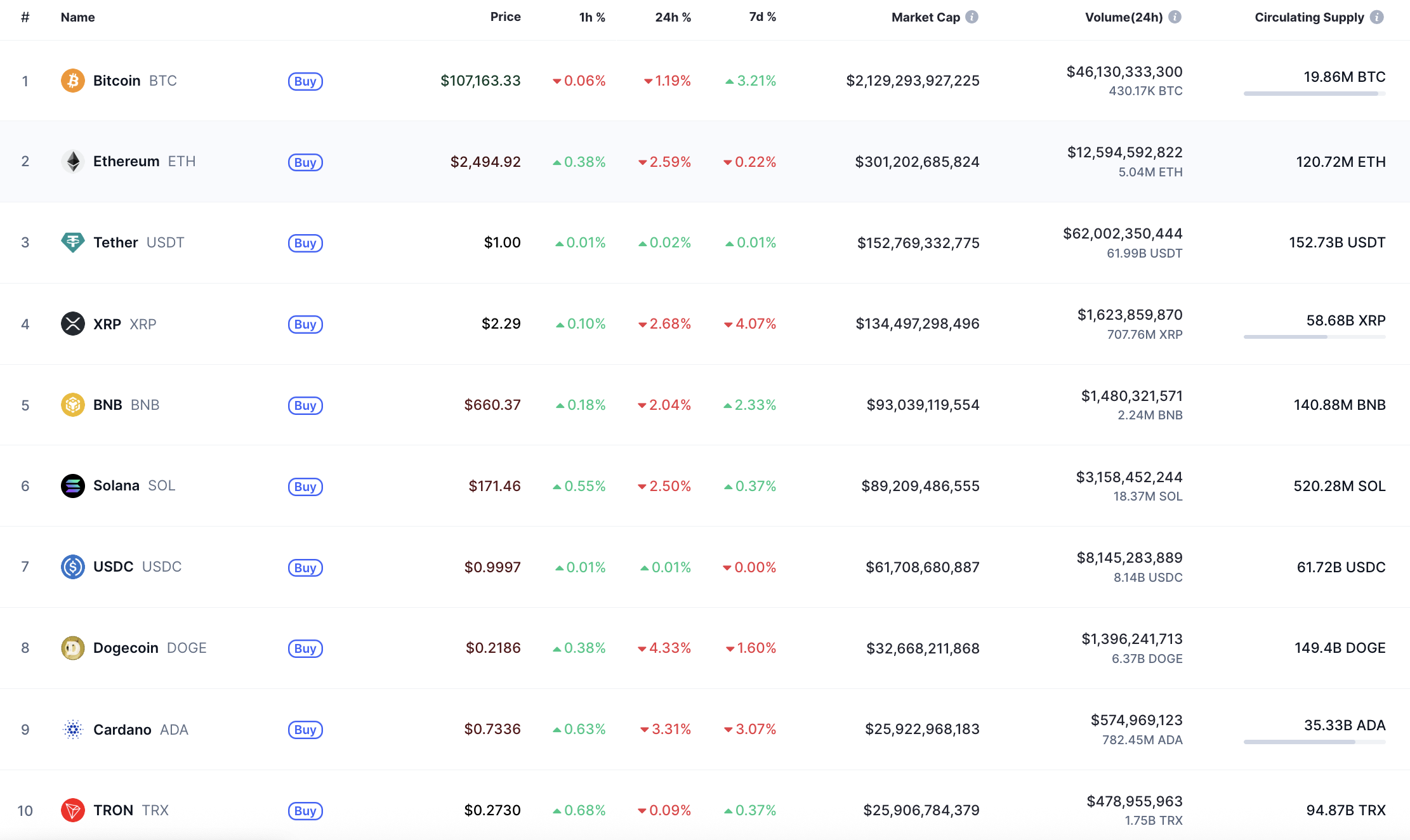Tap the Buy button for Solana
Image resolution: width=1410 pixels, height=840 pixels.
tap(305, 487)
